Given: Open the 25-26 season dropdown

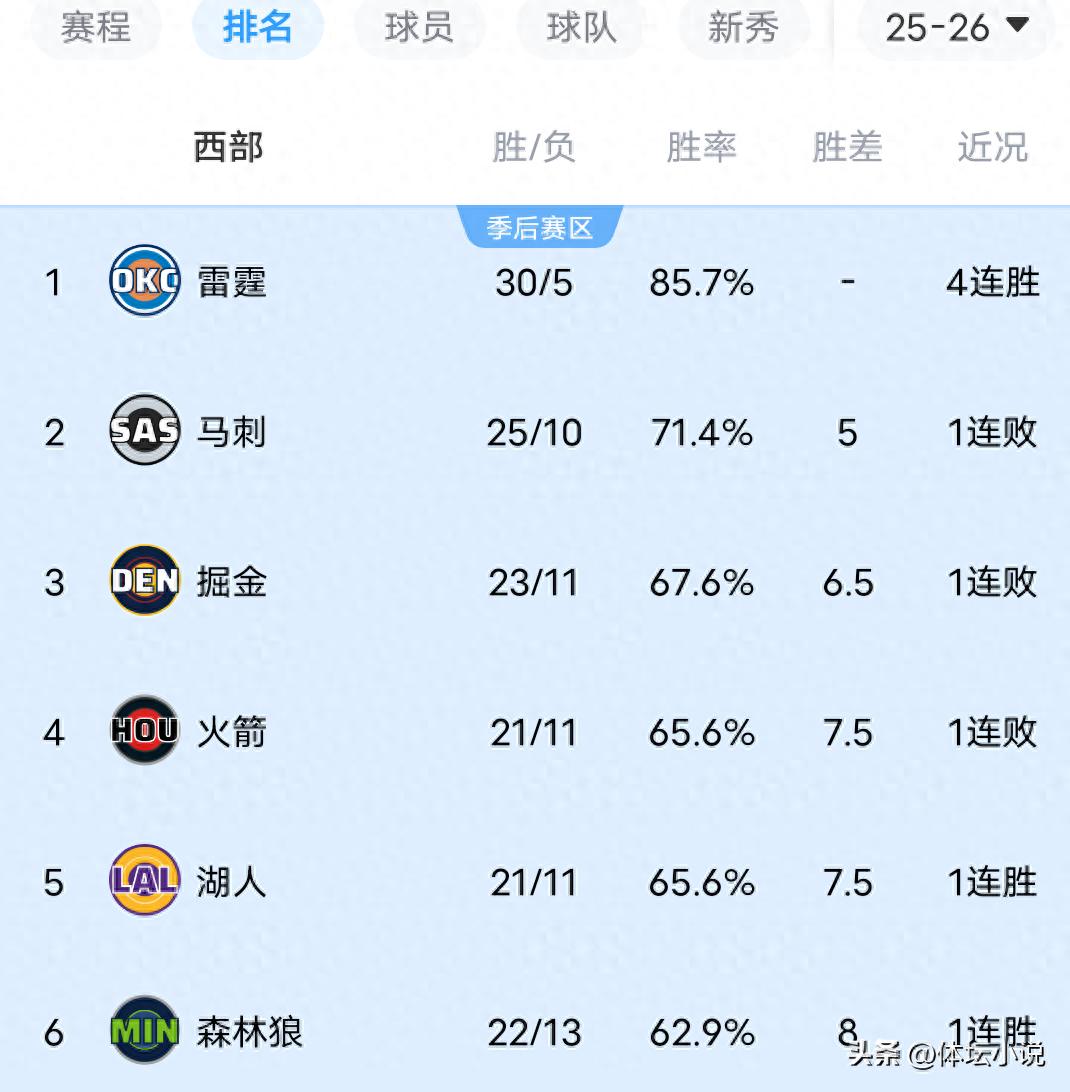Looking at the screenshot, I should click(938, 28).
